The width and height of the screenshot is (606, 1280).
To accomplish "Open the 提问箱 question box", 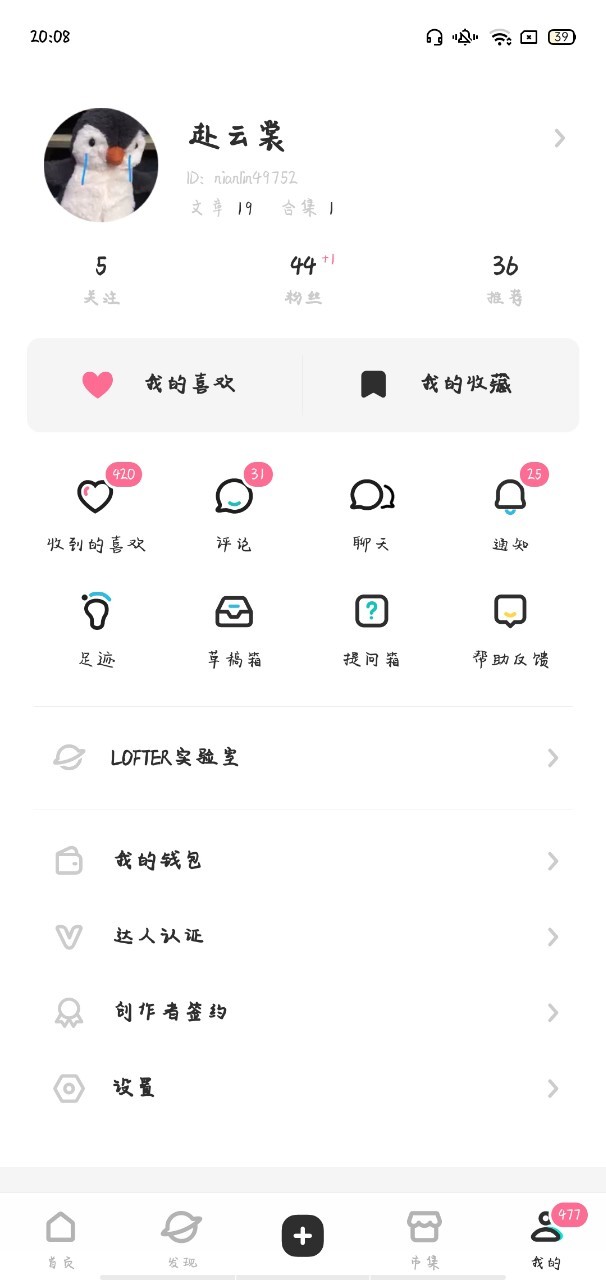I will click(371, 625).
